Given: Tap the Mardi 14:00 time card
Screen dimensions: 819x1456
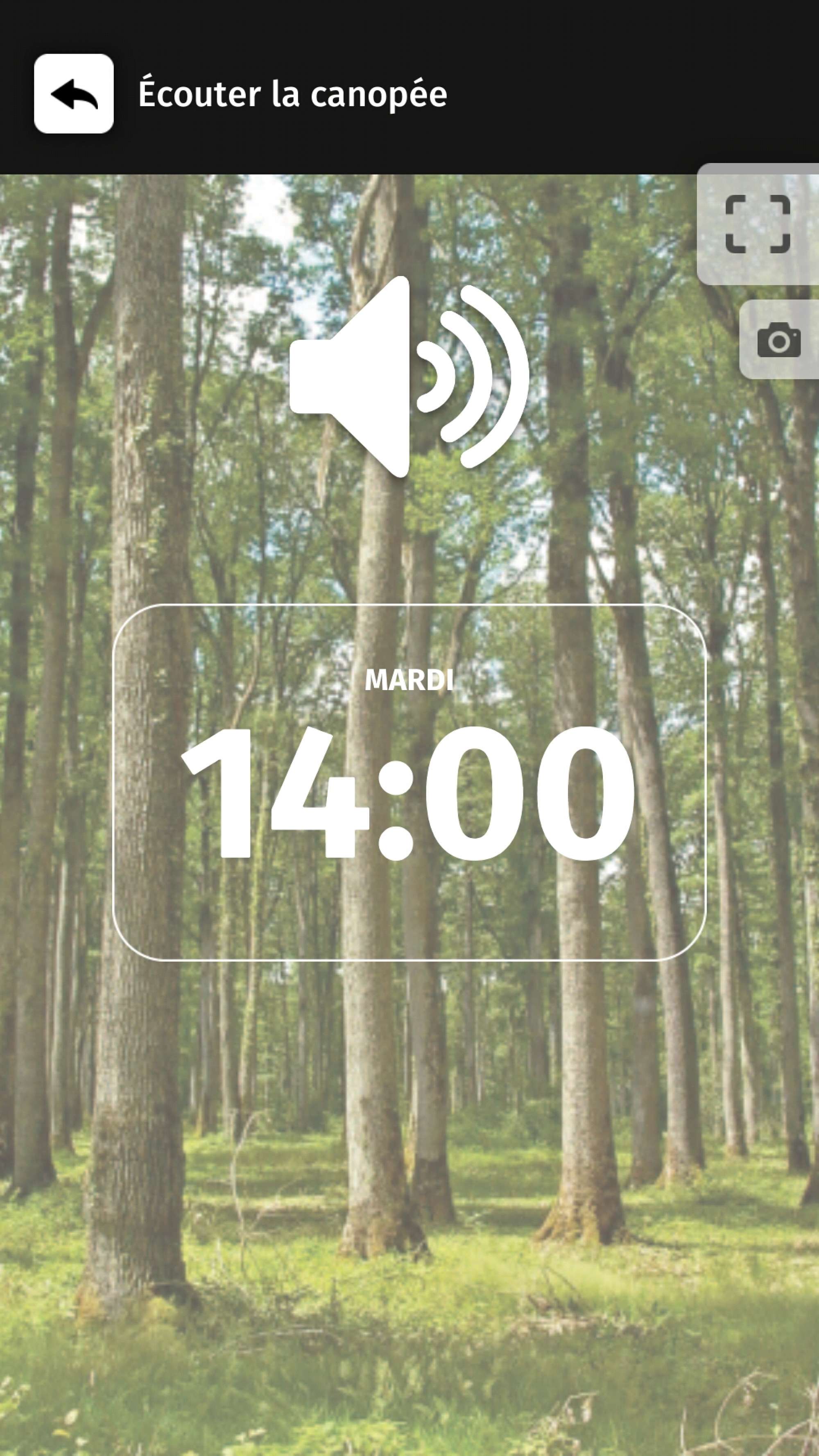Looking at the screenshot, I should pos(409,782).
